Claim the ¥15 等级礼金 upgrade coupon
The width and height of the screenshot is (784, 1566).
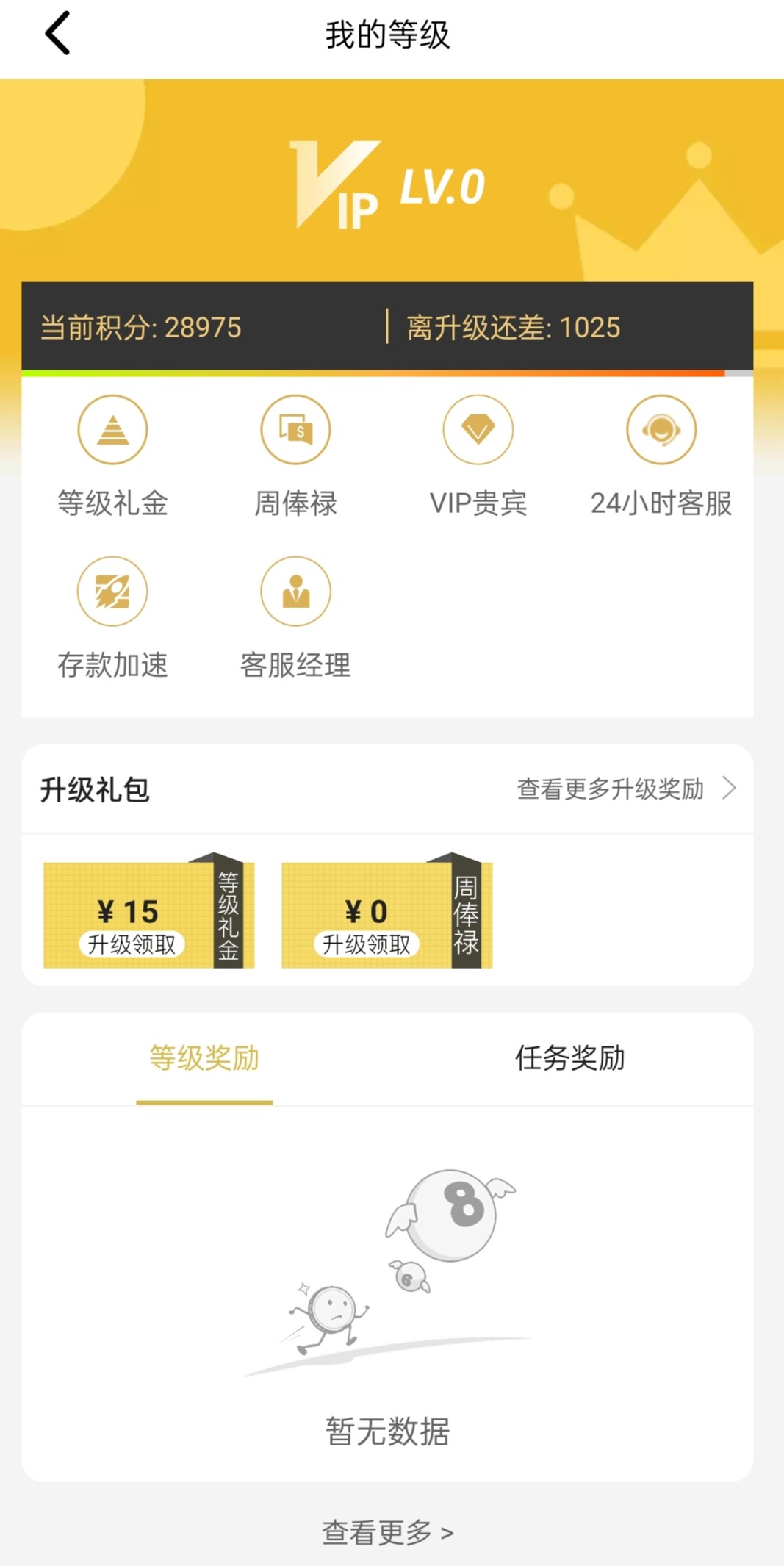[132, 944]
